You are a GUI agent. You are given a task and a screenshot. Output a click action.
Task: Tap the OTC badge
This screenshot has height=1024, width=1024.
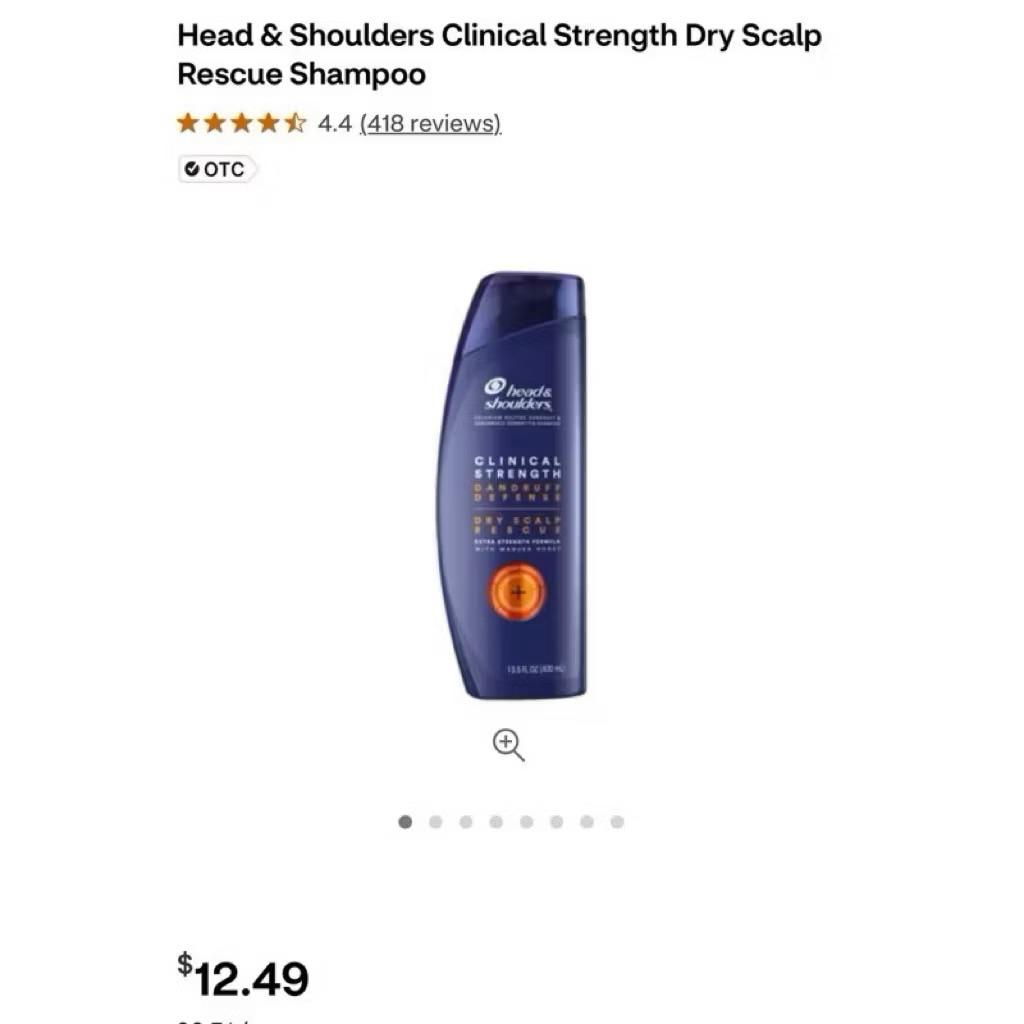(216, 170)
